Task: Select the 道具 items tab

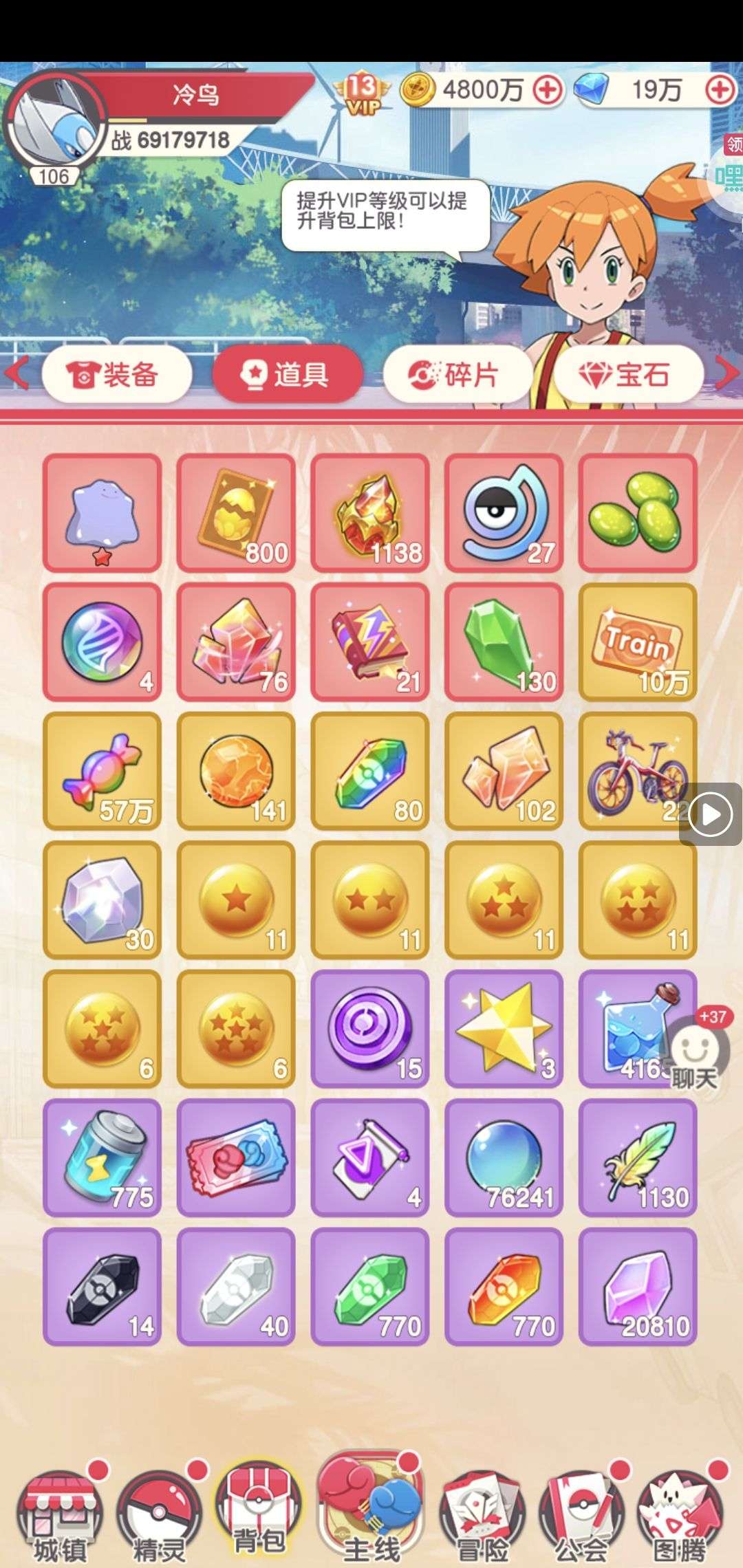Action: click(287, 375)
